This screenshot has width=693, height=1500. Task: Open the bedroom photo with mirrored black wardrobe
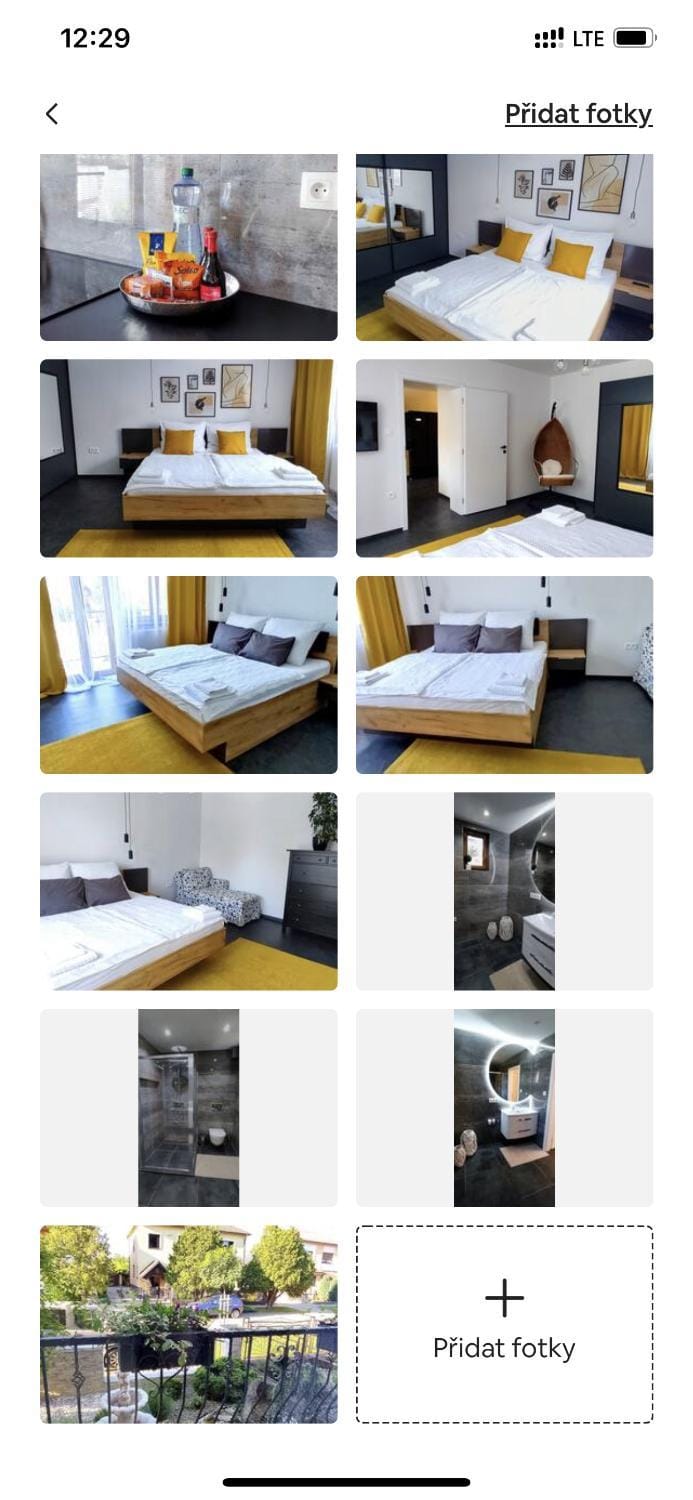(504, 247)
